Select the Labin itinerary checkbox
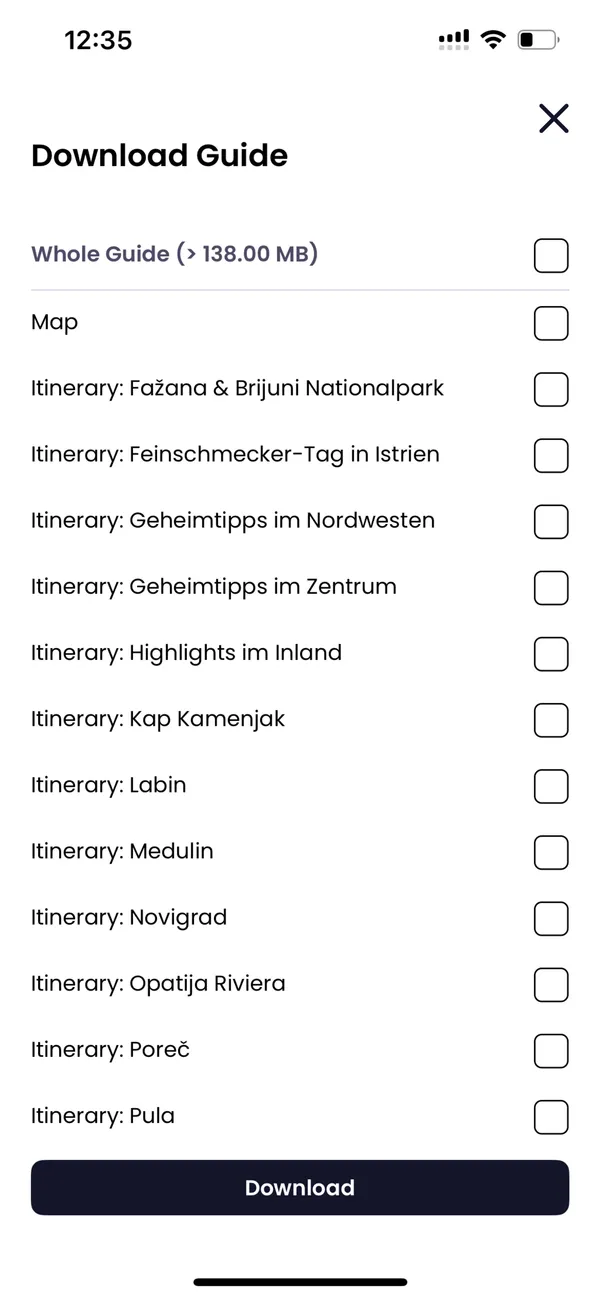Screen dimensions: 600x1298 pyautogui.click(x=551, y=786)
